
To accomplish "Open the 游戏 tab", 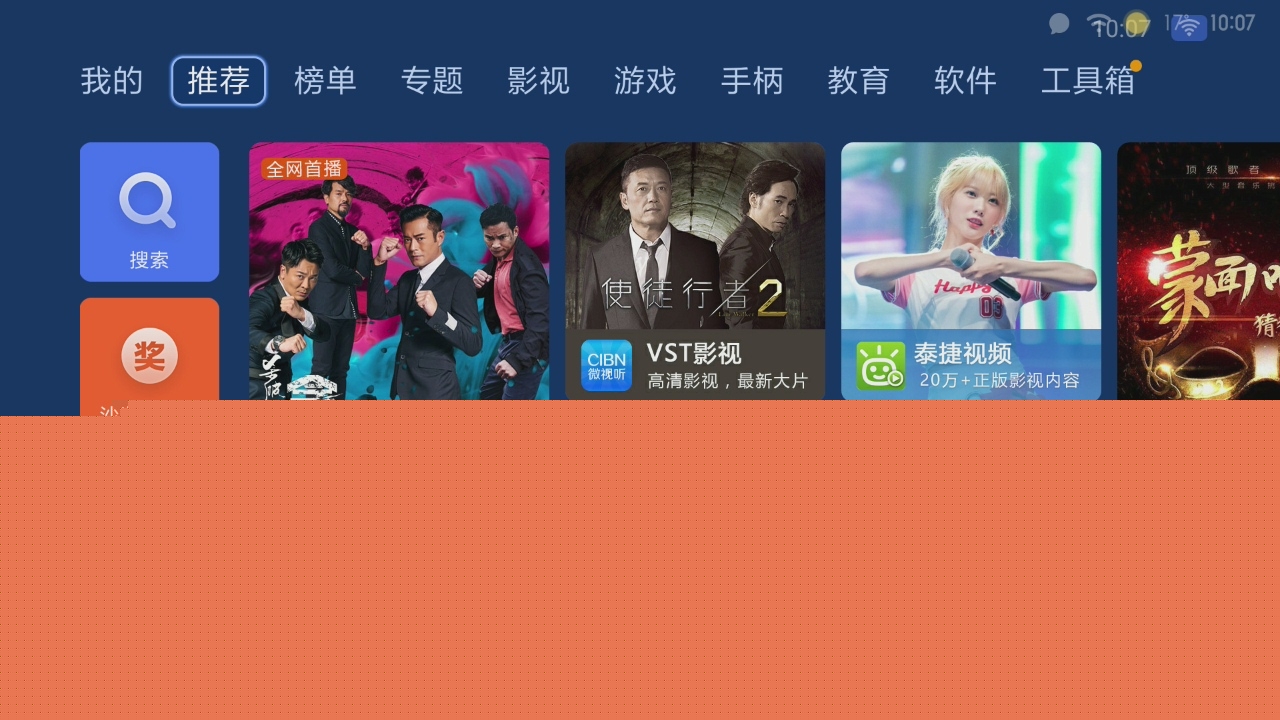I will click(x=645, y=81).
